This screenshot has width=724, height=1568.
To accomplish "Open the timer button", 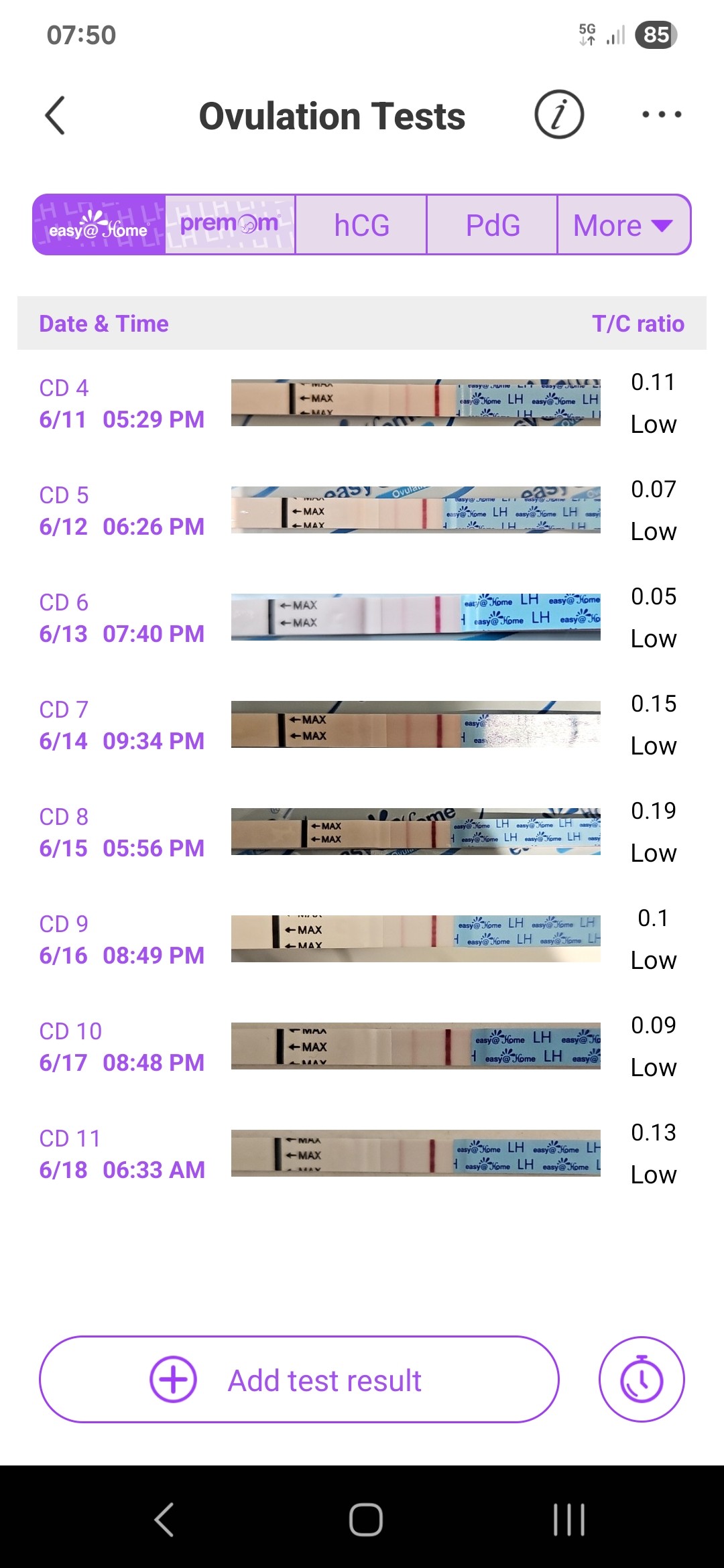I will click(642, 1380).
